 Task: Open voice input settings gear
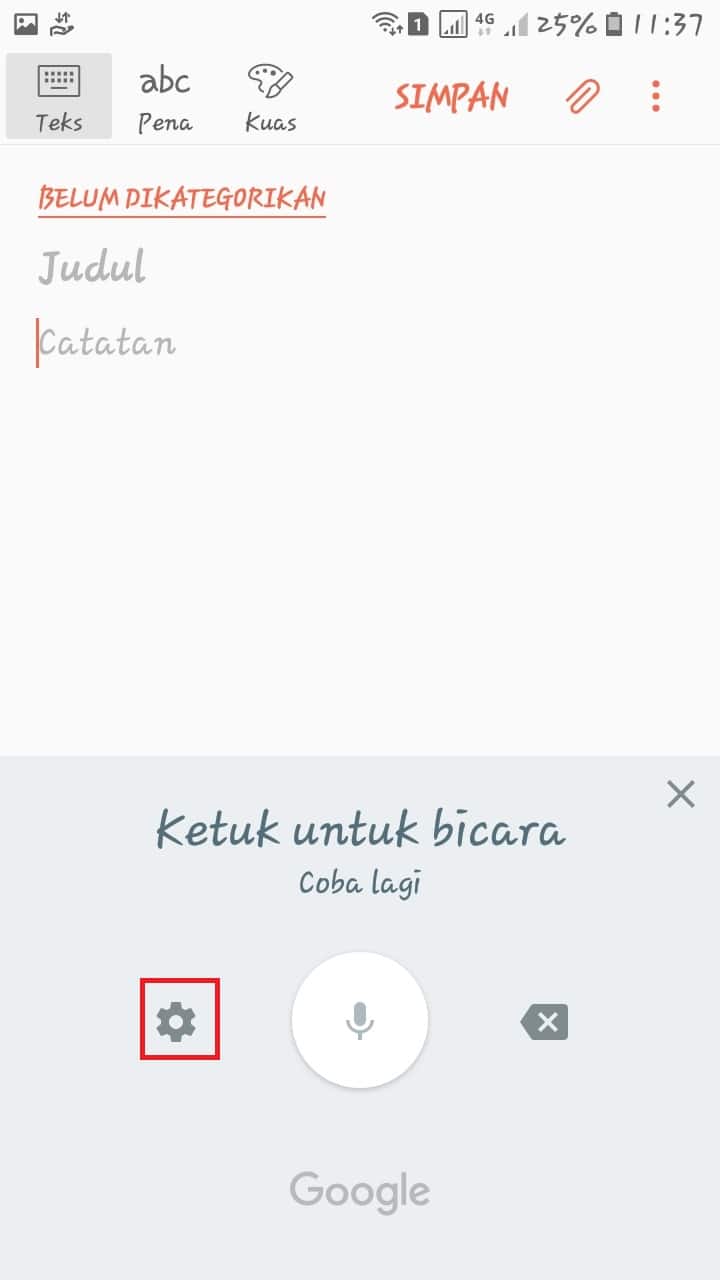(x=177, y=1022)
